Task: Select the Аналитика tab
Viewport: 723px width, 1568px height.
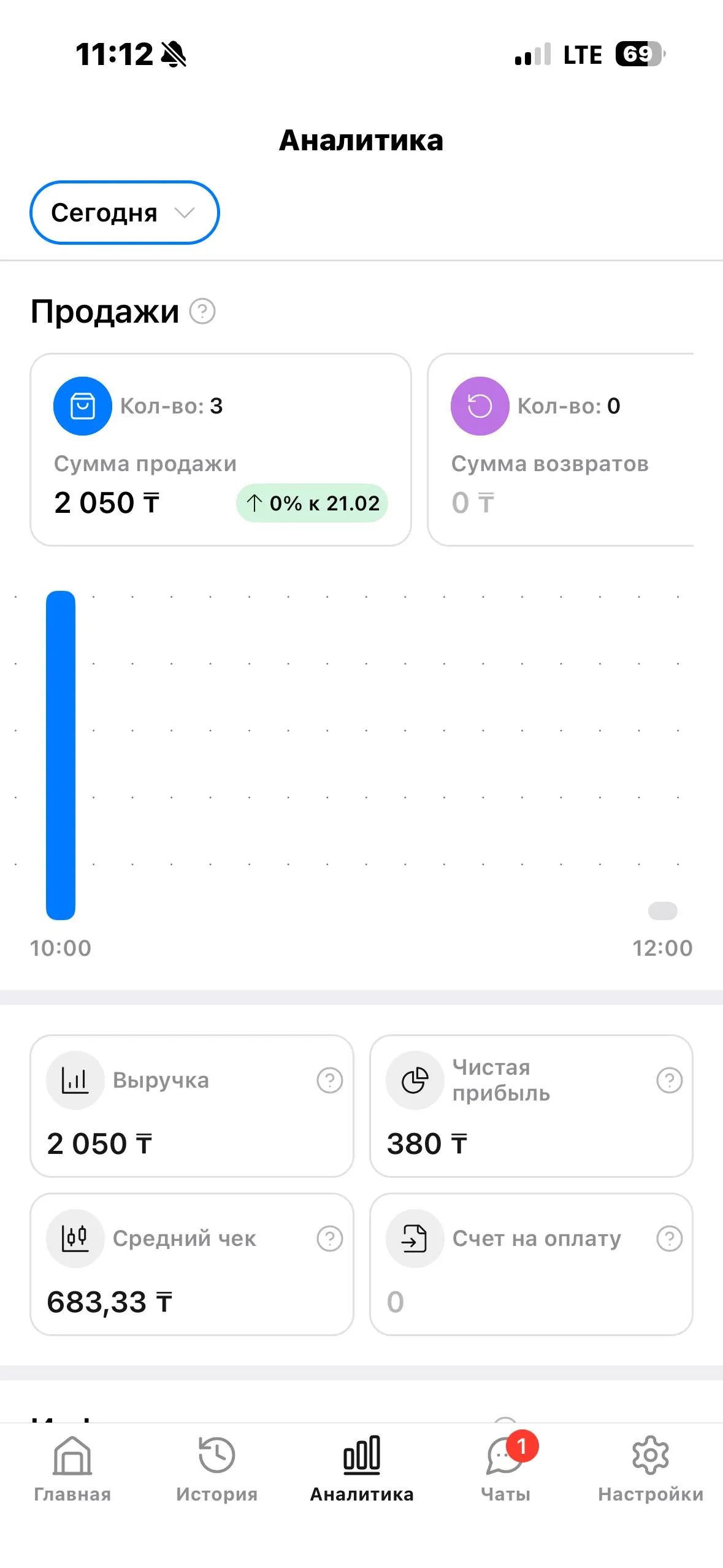Action: point(362,1467)
